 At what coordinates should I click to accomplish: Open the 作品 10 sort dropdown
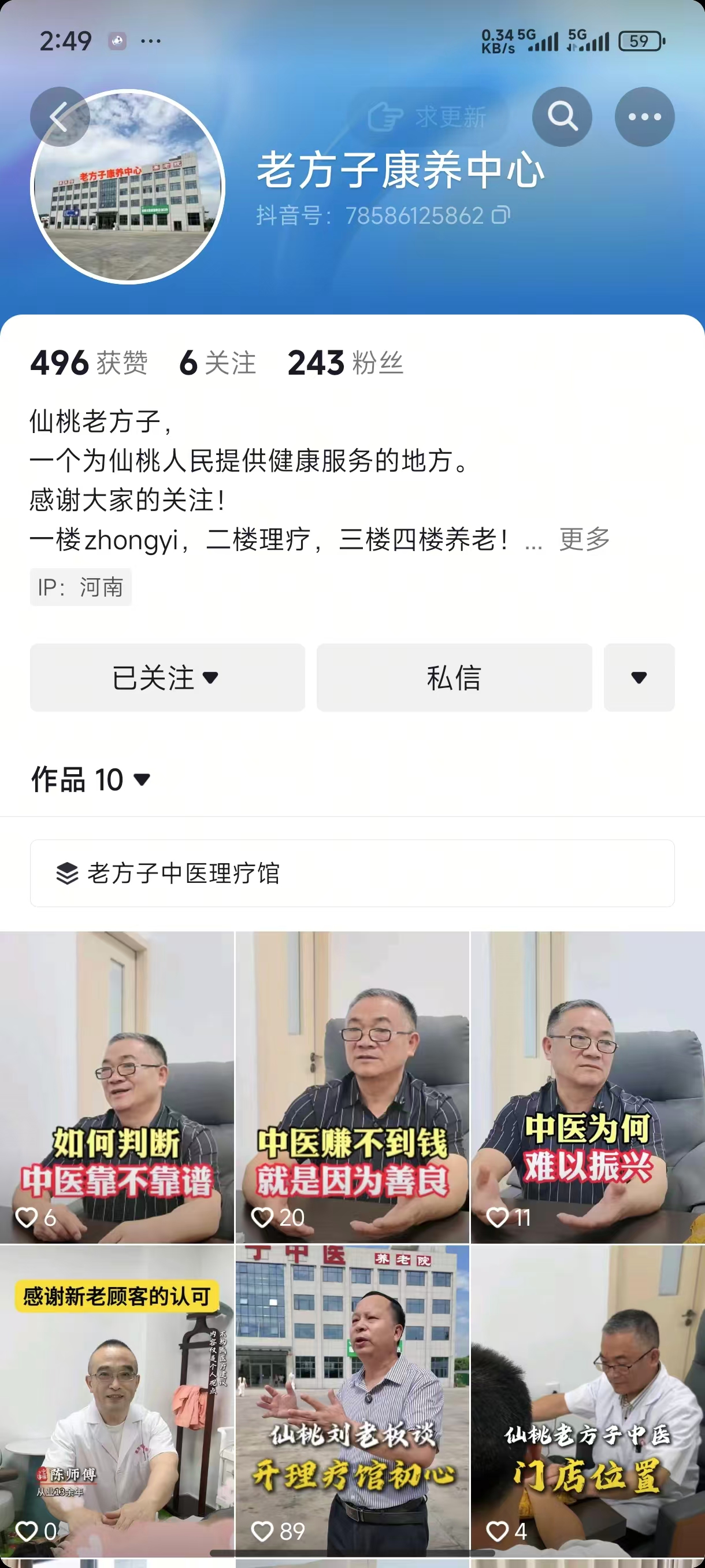[91, 780]
